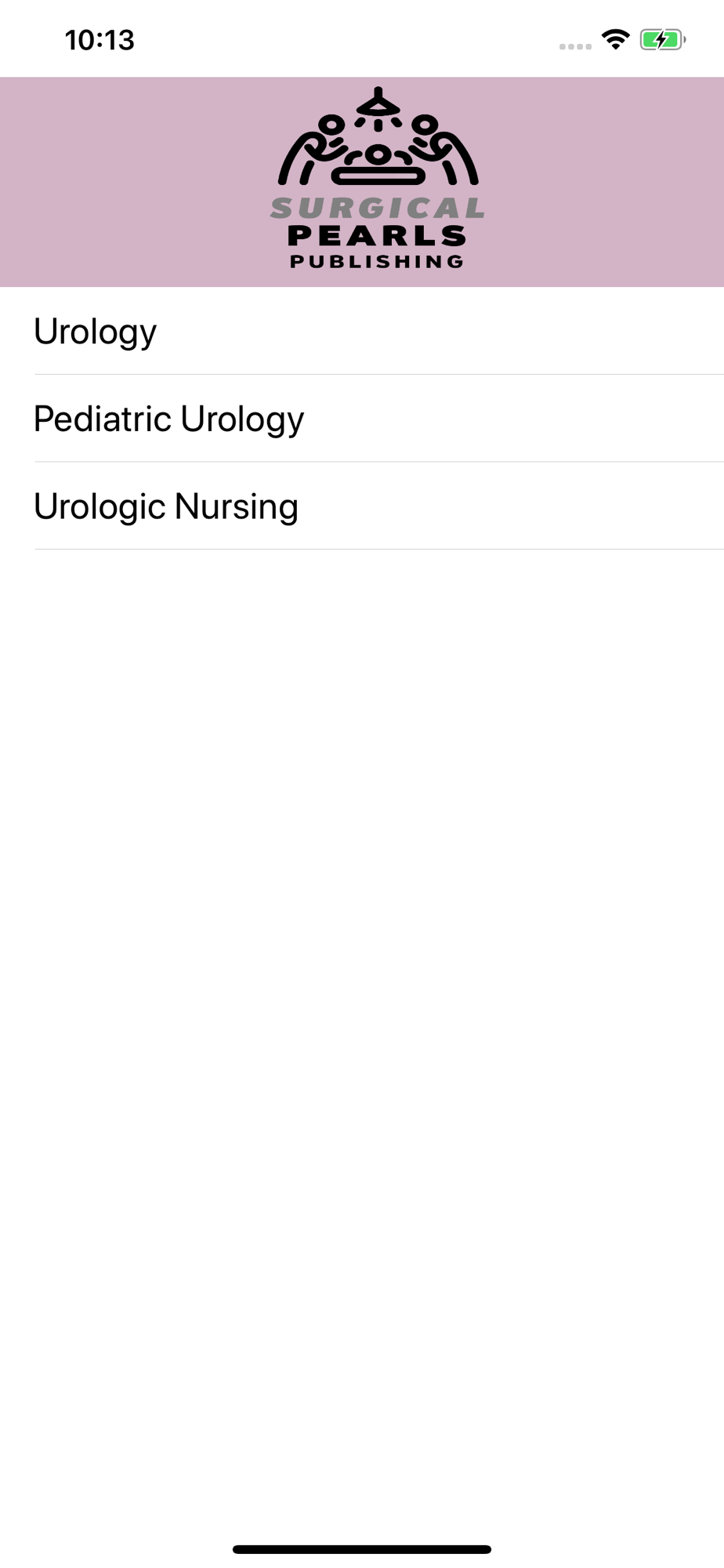This screenshot has width=724, height=1568.
Task: Open Urologic Nursing
Action: pyautogui.click(x=362, y=506)
